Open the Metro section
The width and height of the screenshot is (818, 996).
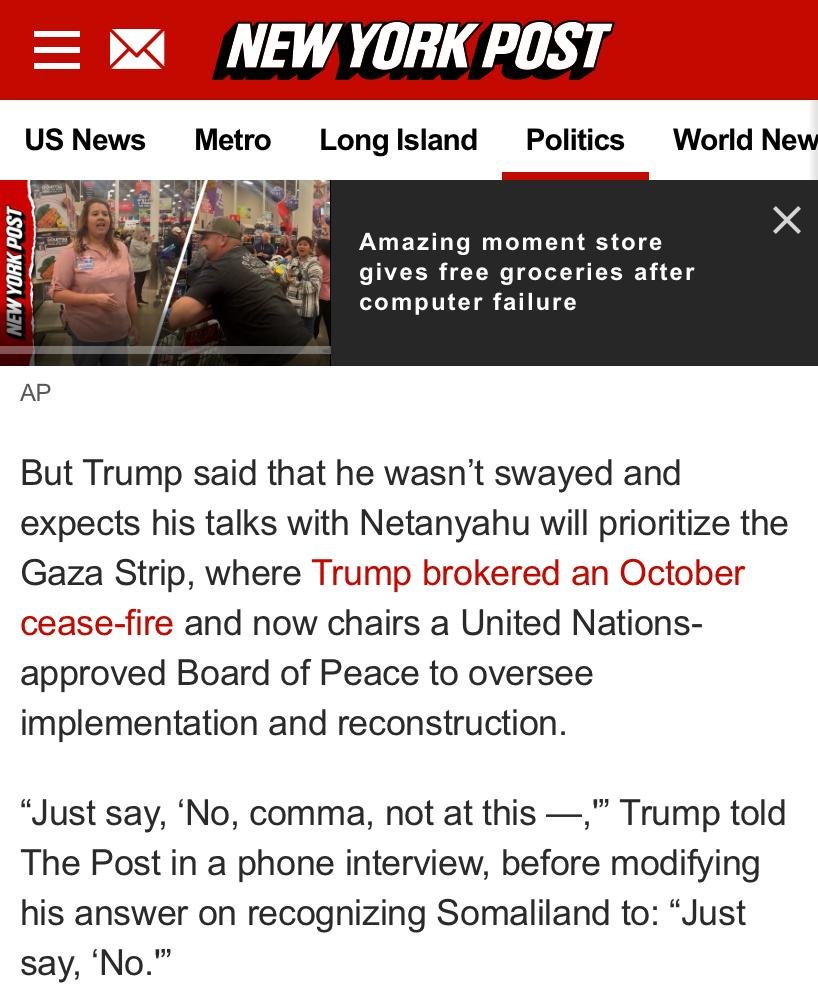pyautogui.click(x=232, y=140)
